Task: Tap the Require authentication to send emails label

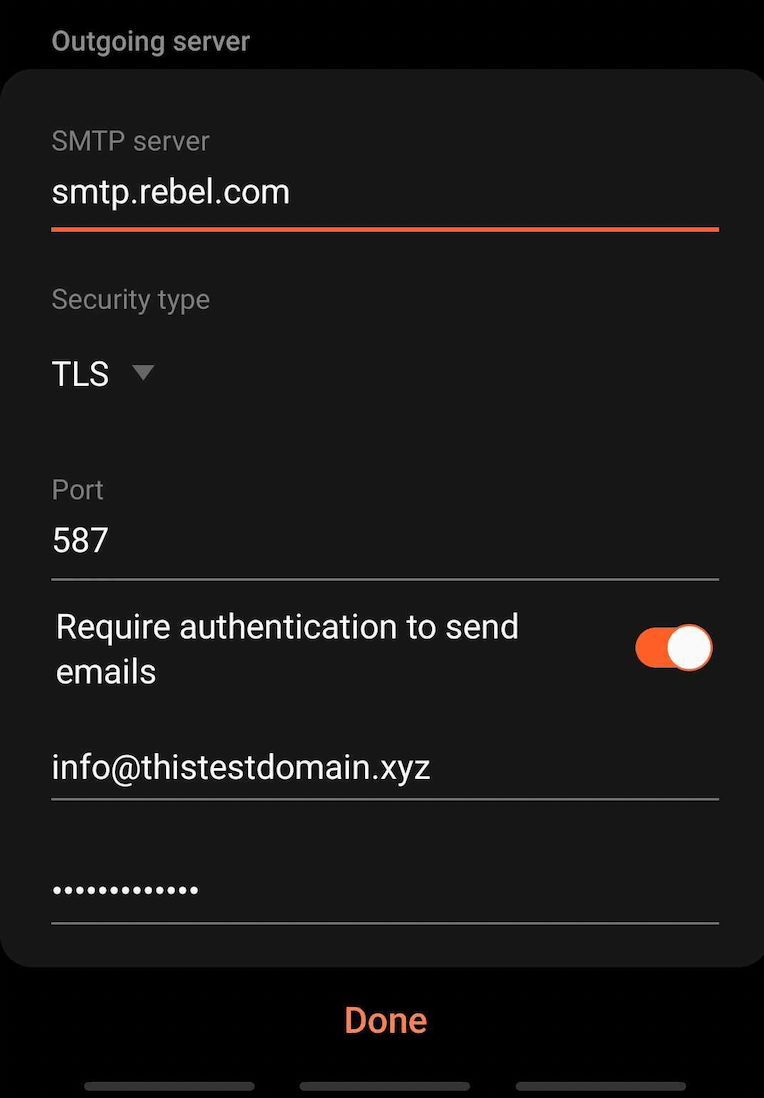Action: pyautogui.click(x=287, y=648)
